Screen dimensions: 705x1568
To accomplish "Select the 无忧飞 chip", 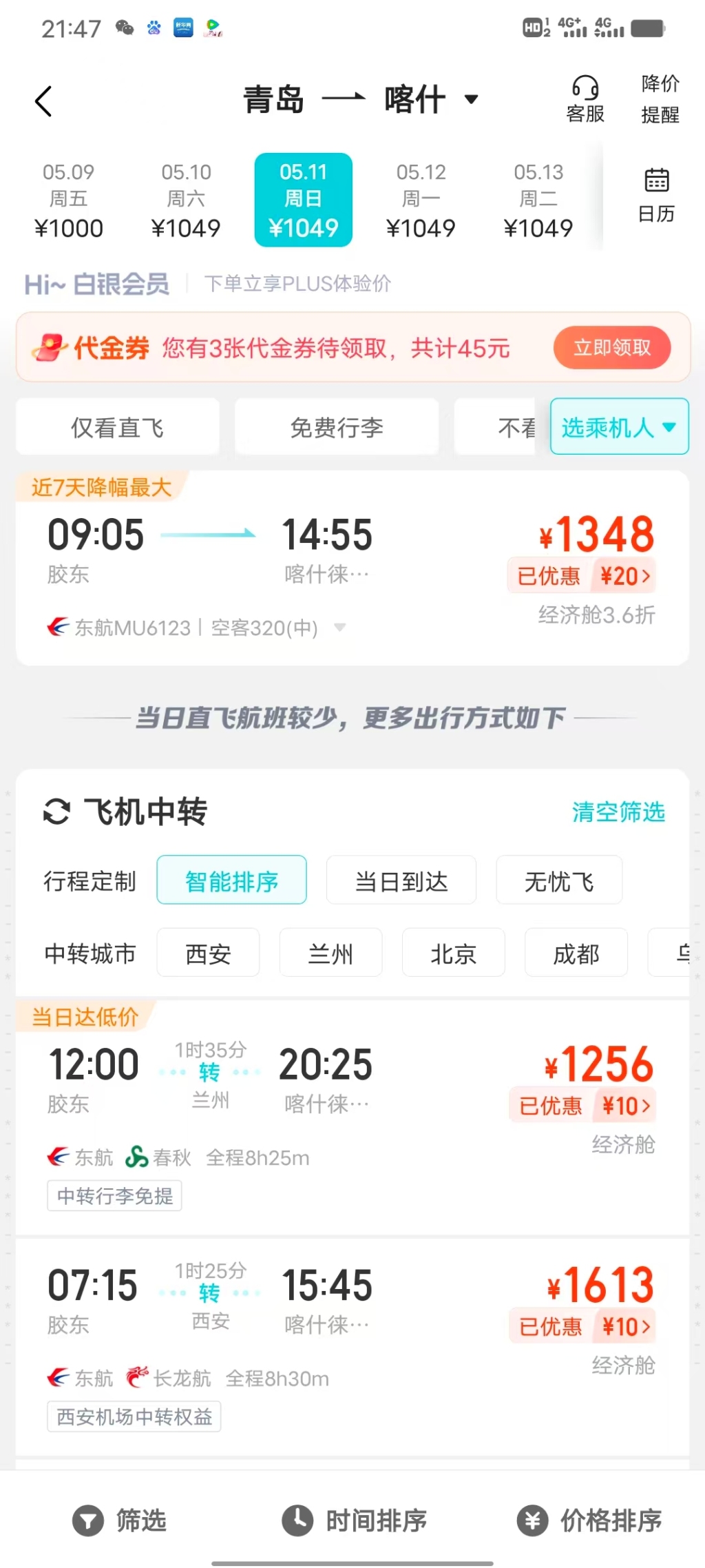I will coord(559,880).
